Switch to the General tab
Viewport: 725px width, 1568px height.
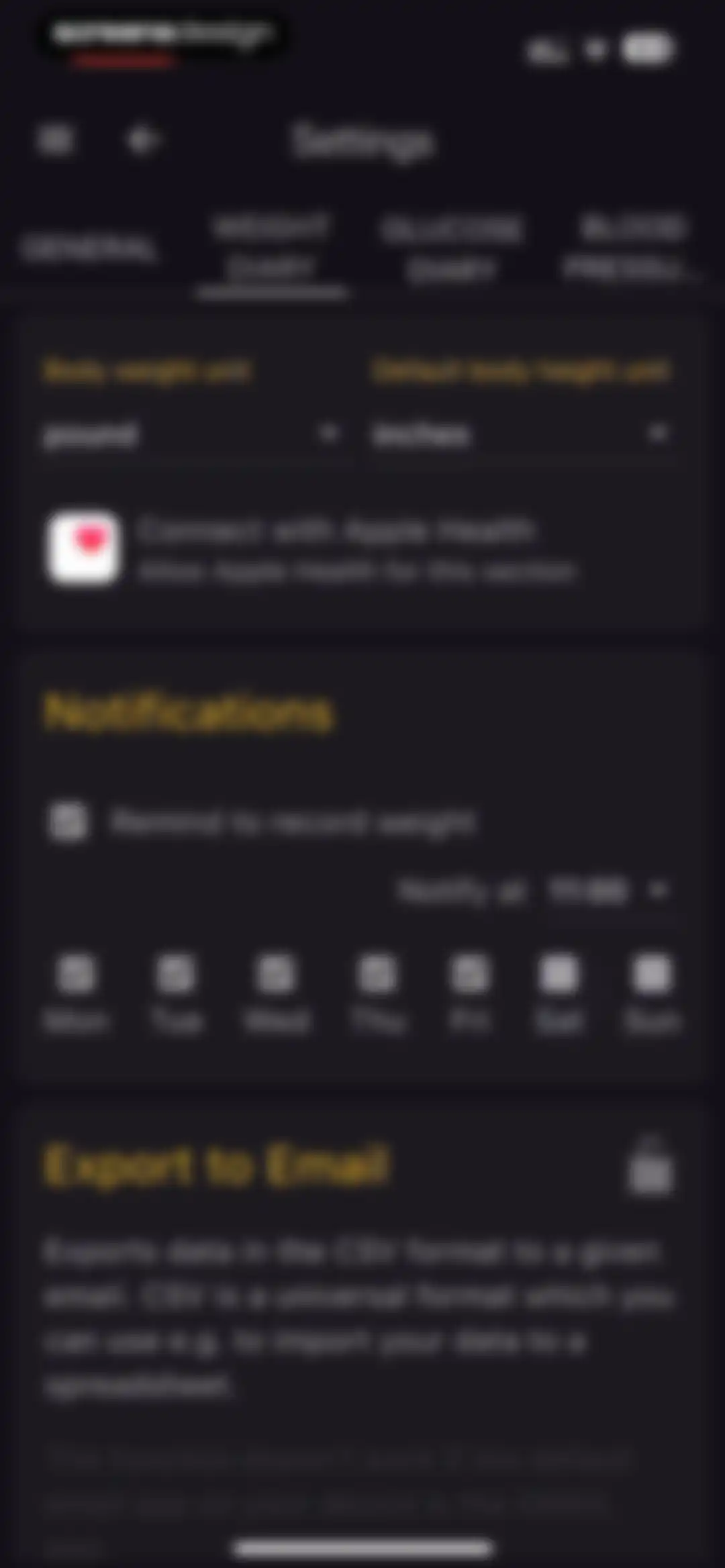[x=89, y=248]
